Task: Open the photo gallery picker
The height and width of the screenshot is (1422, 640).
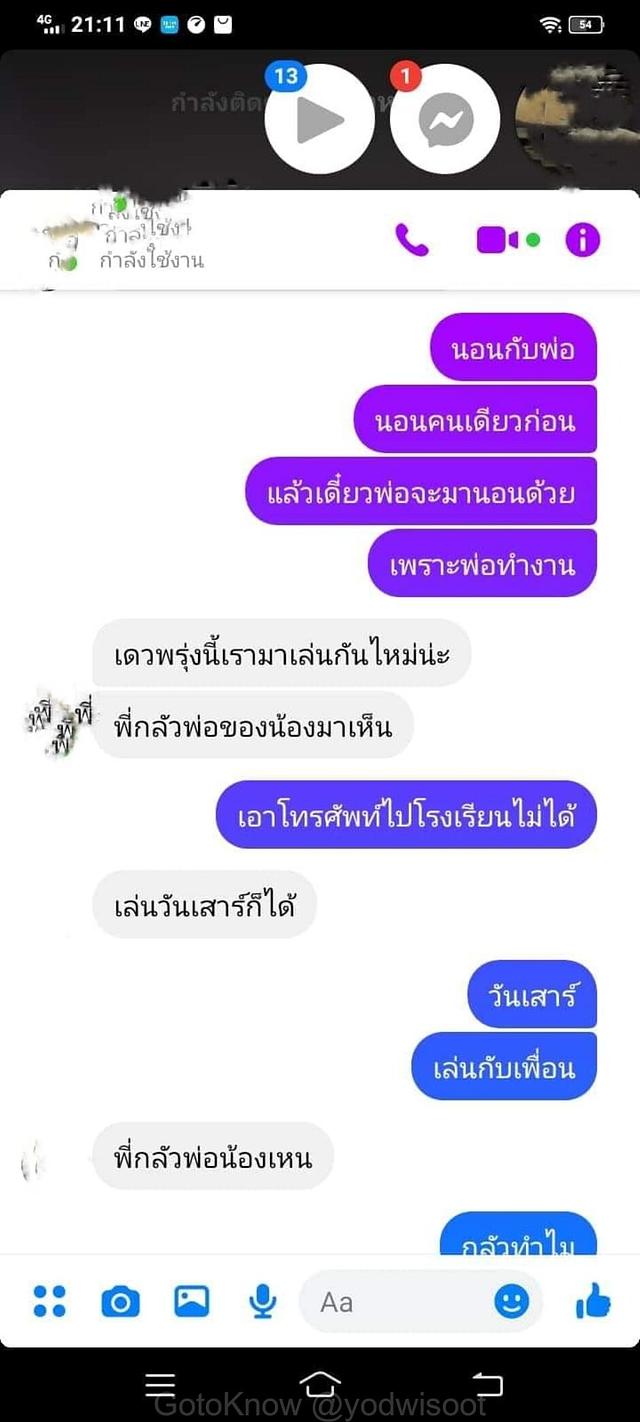Action: click(191, 1302)
